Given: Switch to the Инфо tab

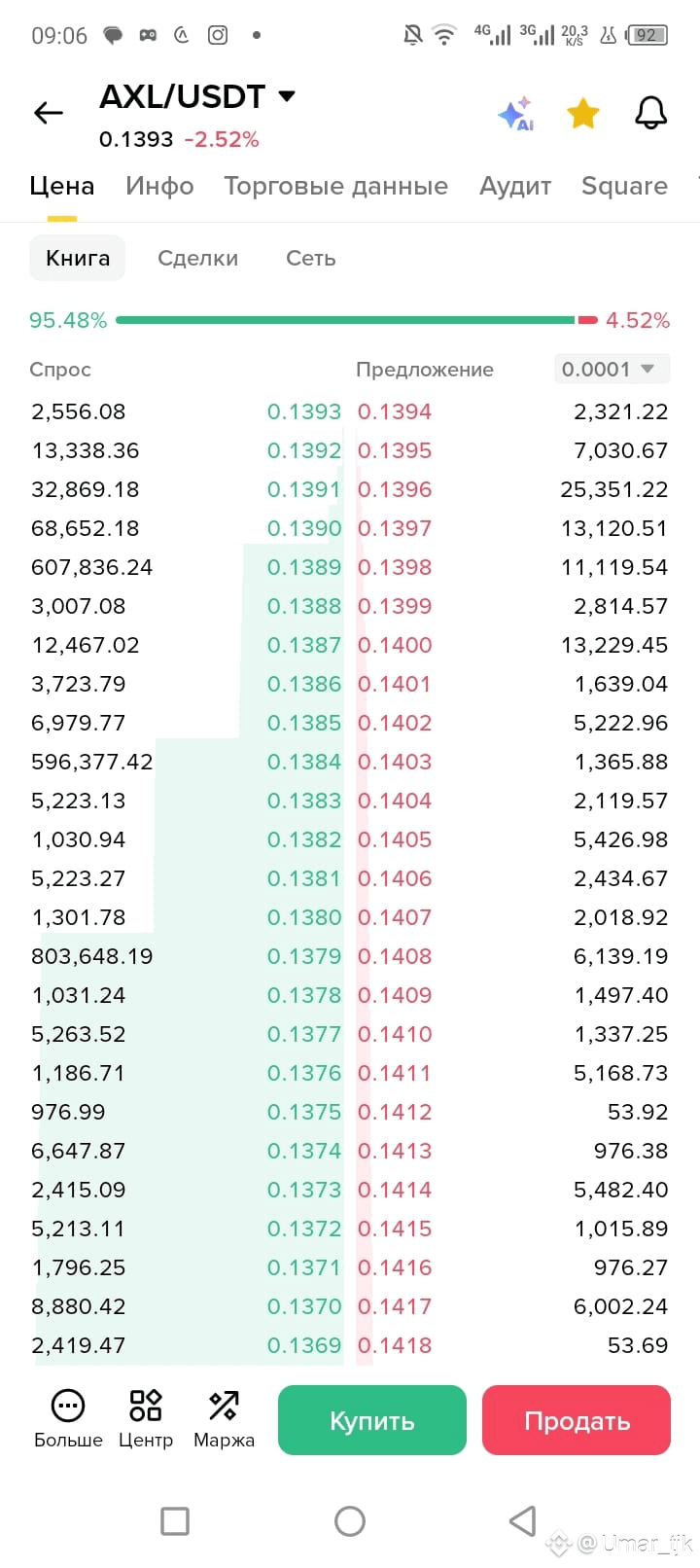Looking at the screenshot, I should click(159, 186).
